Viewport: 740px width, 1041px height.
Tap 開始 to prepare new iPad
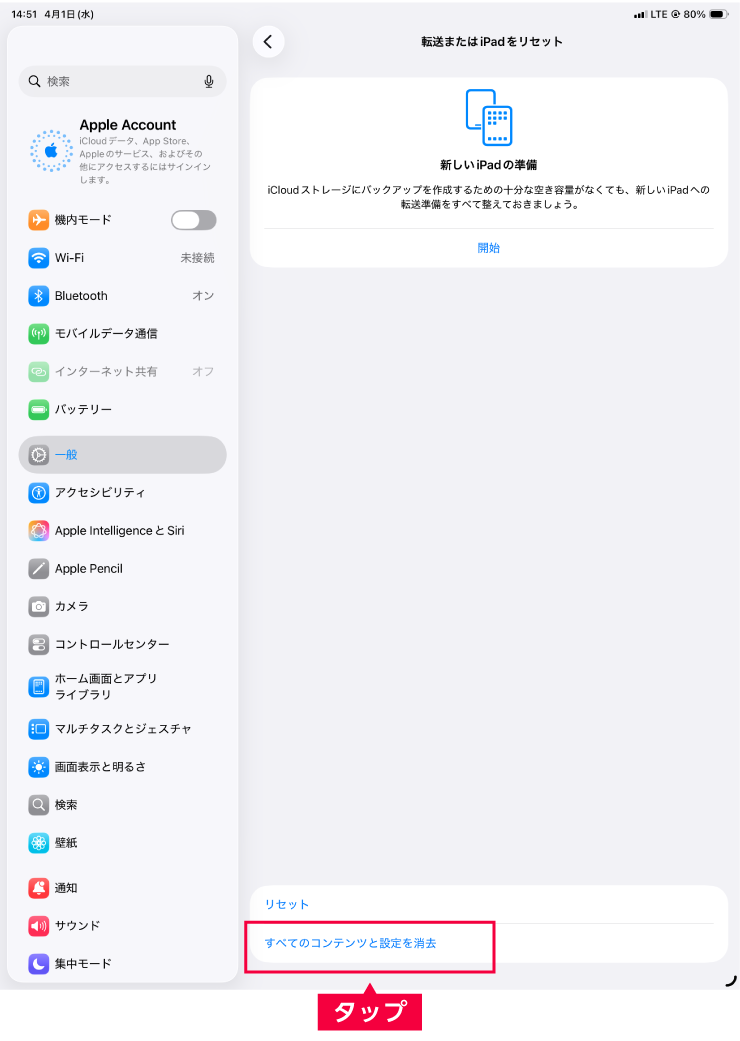pyautogui.click(x=488, y=248)
